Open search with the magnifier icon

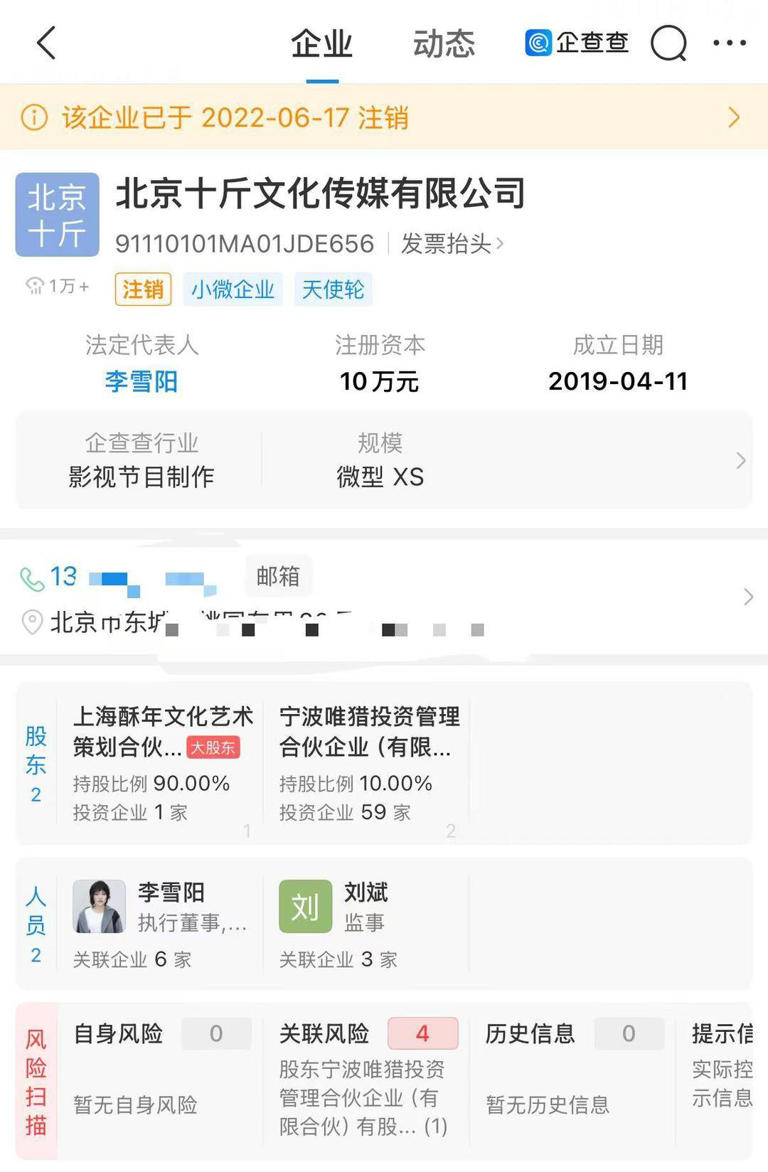click(x=668, y=43)
